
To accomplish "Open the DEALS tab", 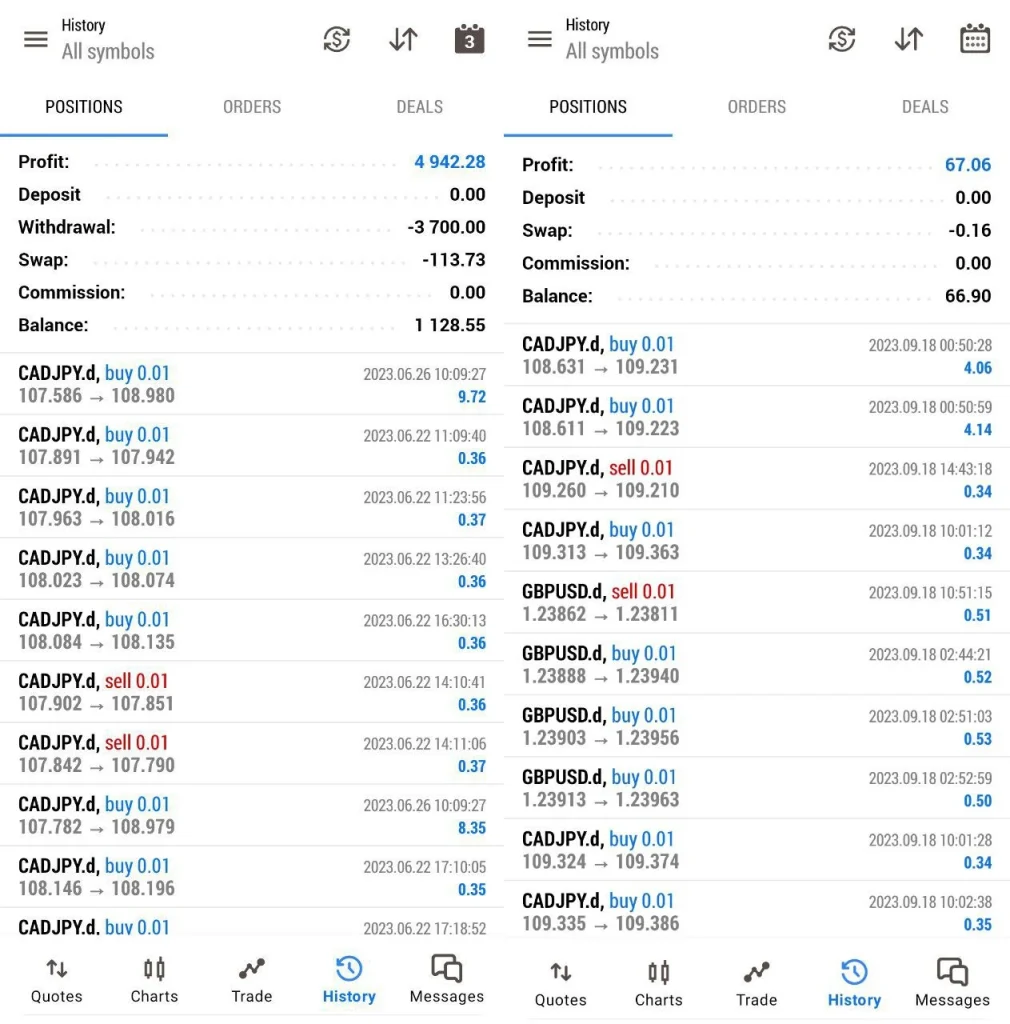I will coord(419,107).
